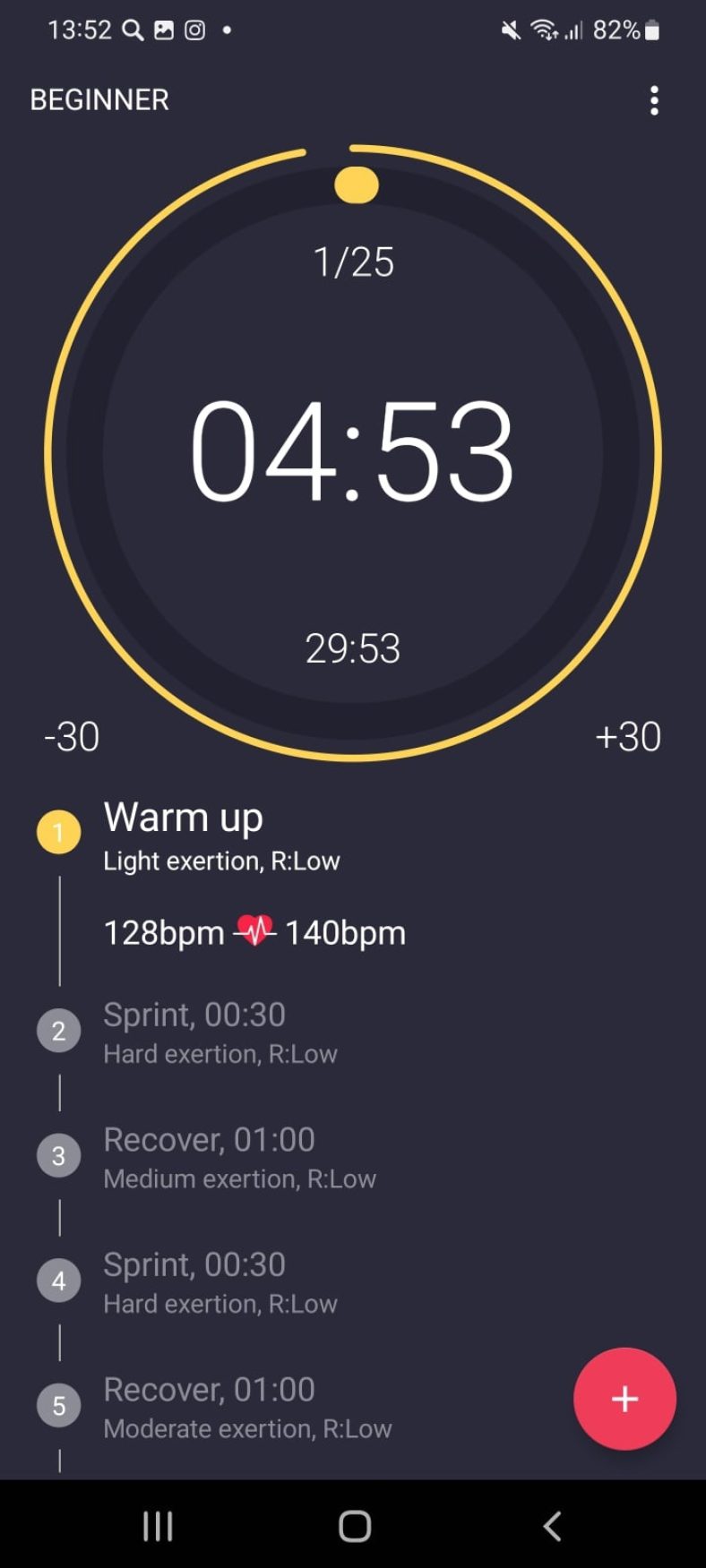Tap the 29:53 total time remaining

click(x=355, y=648)
